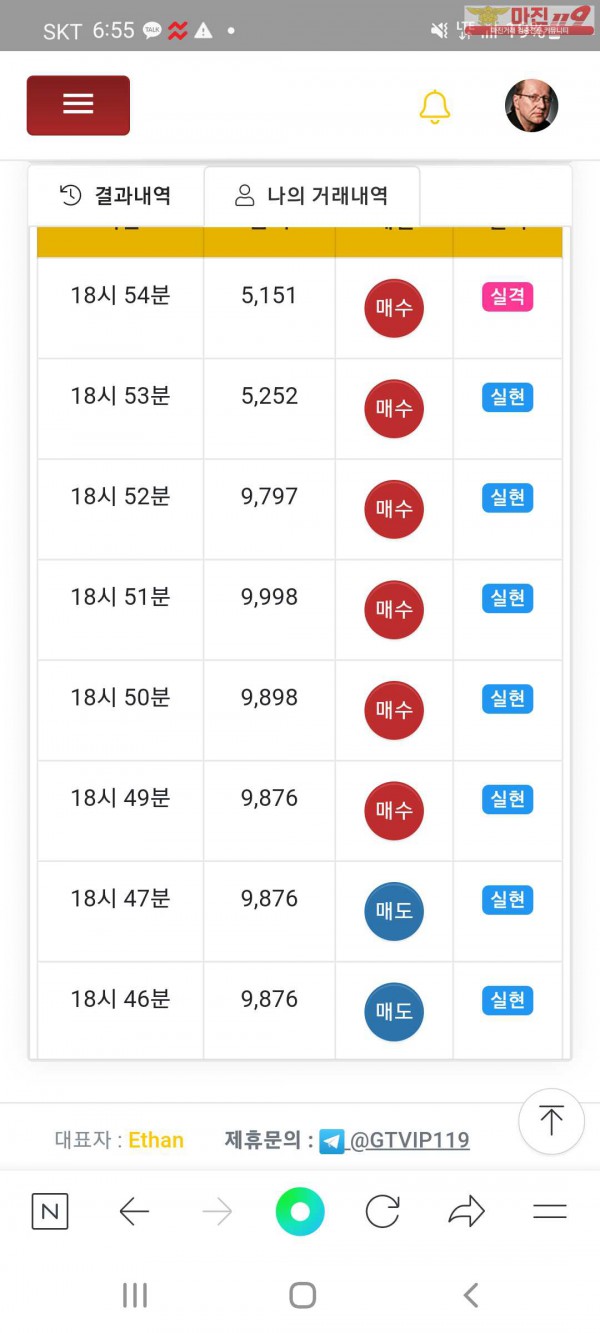Share this page
Screen dimensions: 600x1333
[466, 1212]
